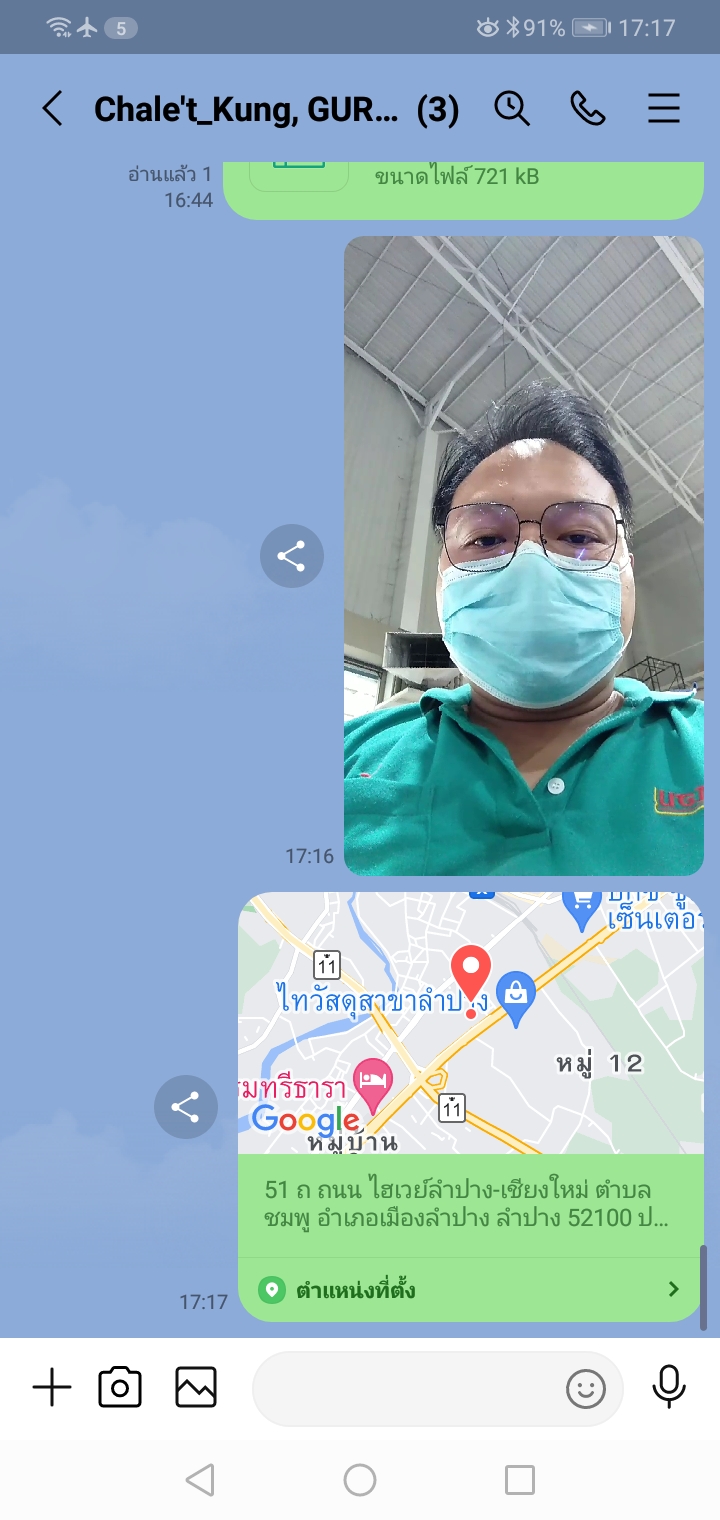This screenshot has width=720, height=1520.
Task: Open the chat menu
Action: pos(664,108)
